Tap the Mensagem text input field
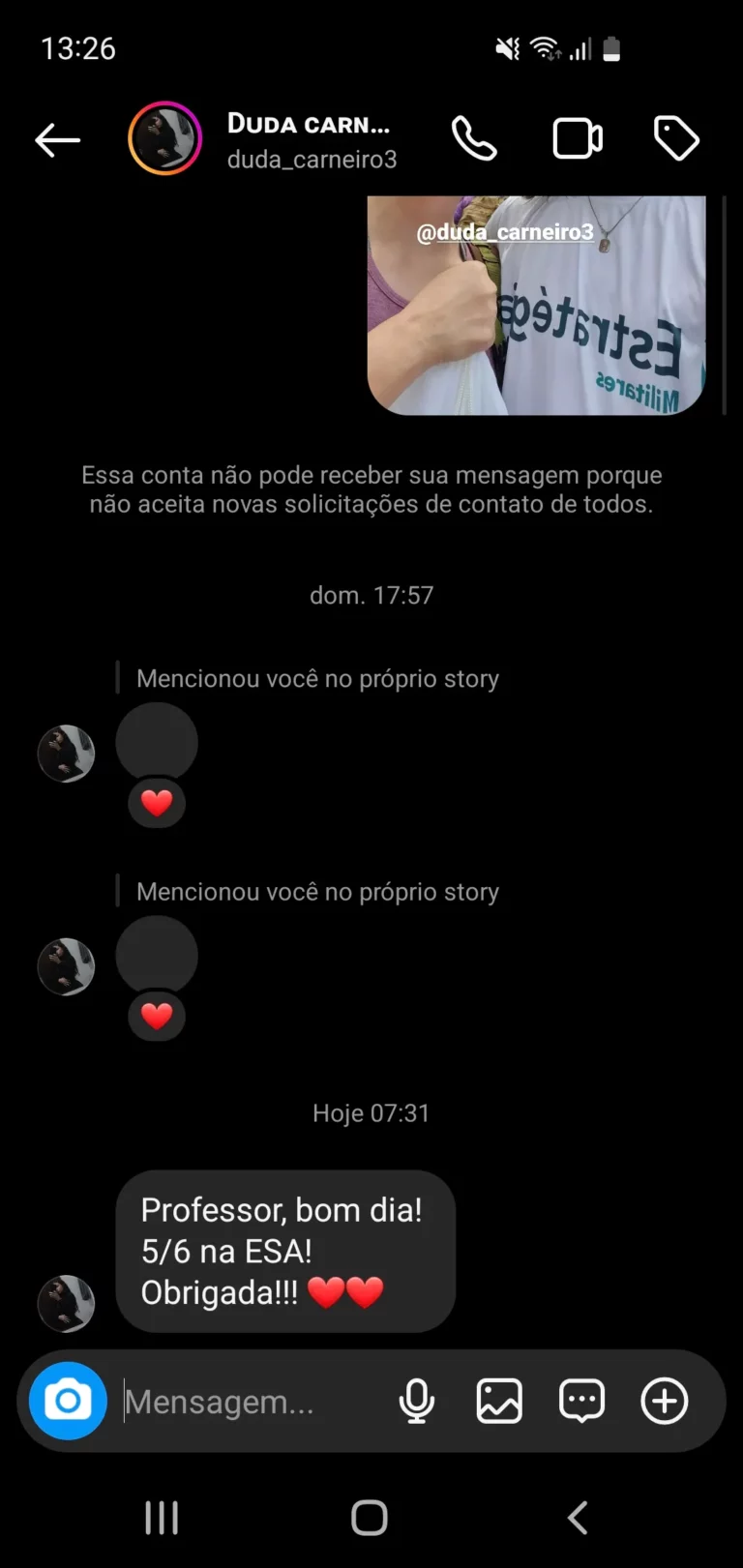The width and height of the screenshot is (743, 1568). [x=242, y=1400]
